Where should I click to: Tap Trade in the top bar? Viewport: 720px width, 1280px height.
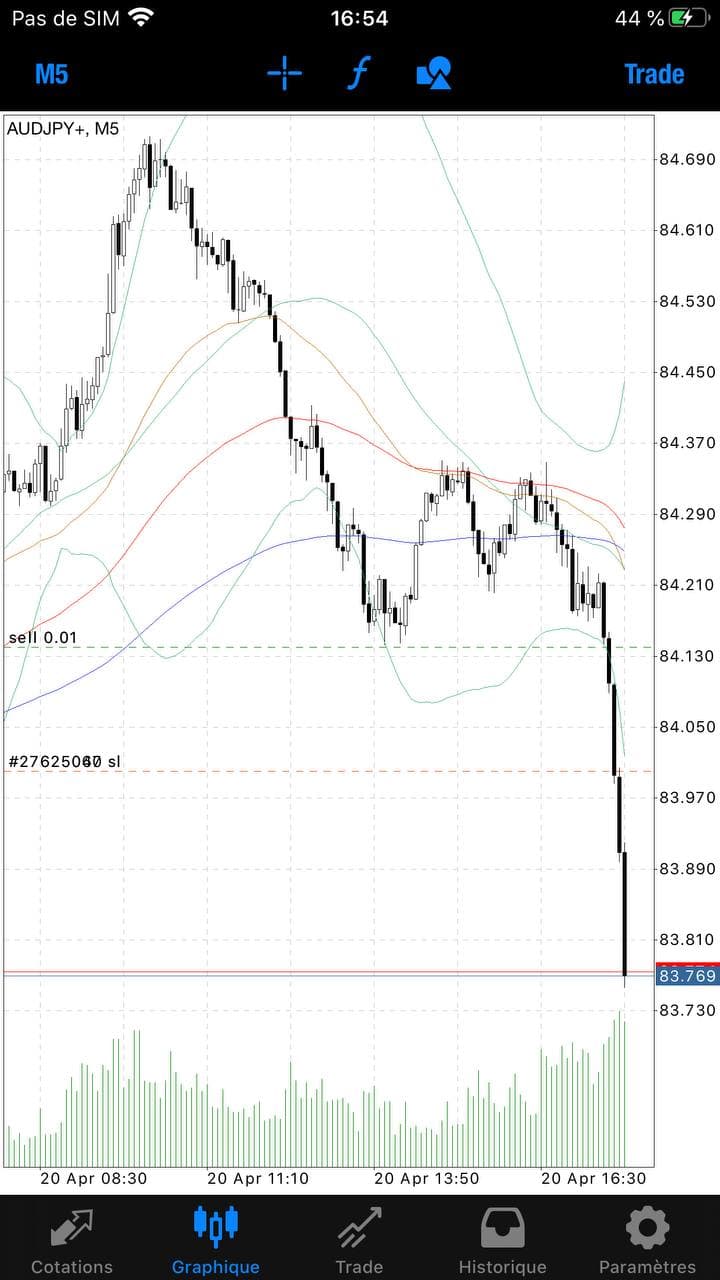point(654,74)
